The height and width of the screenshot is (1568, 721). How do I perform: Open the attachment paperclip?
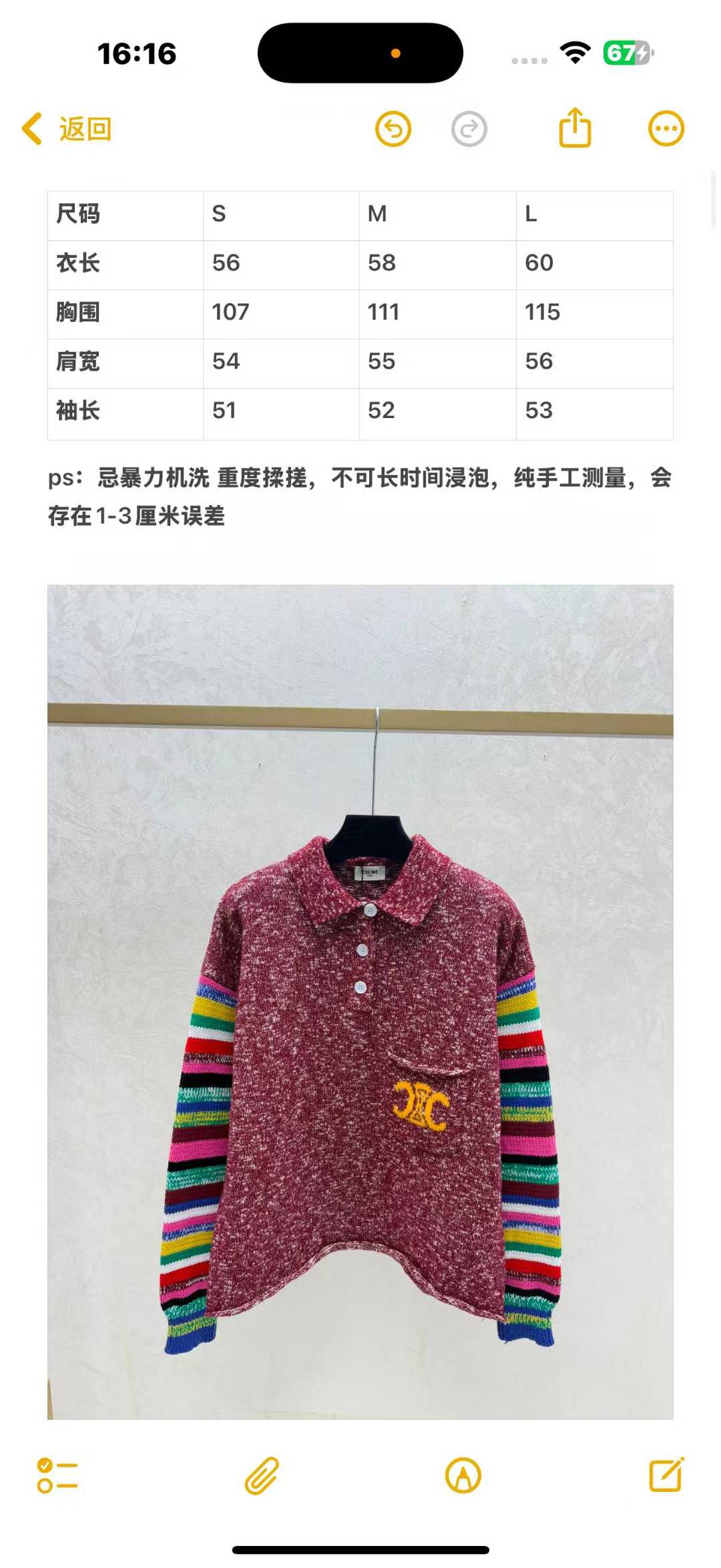pos(262,1475)
